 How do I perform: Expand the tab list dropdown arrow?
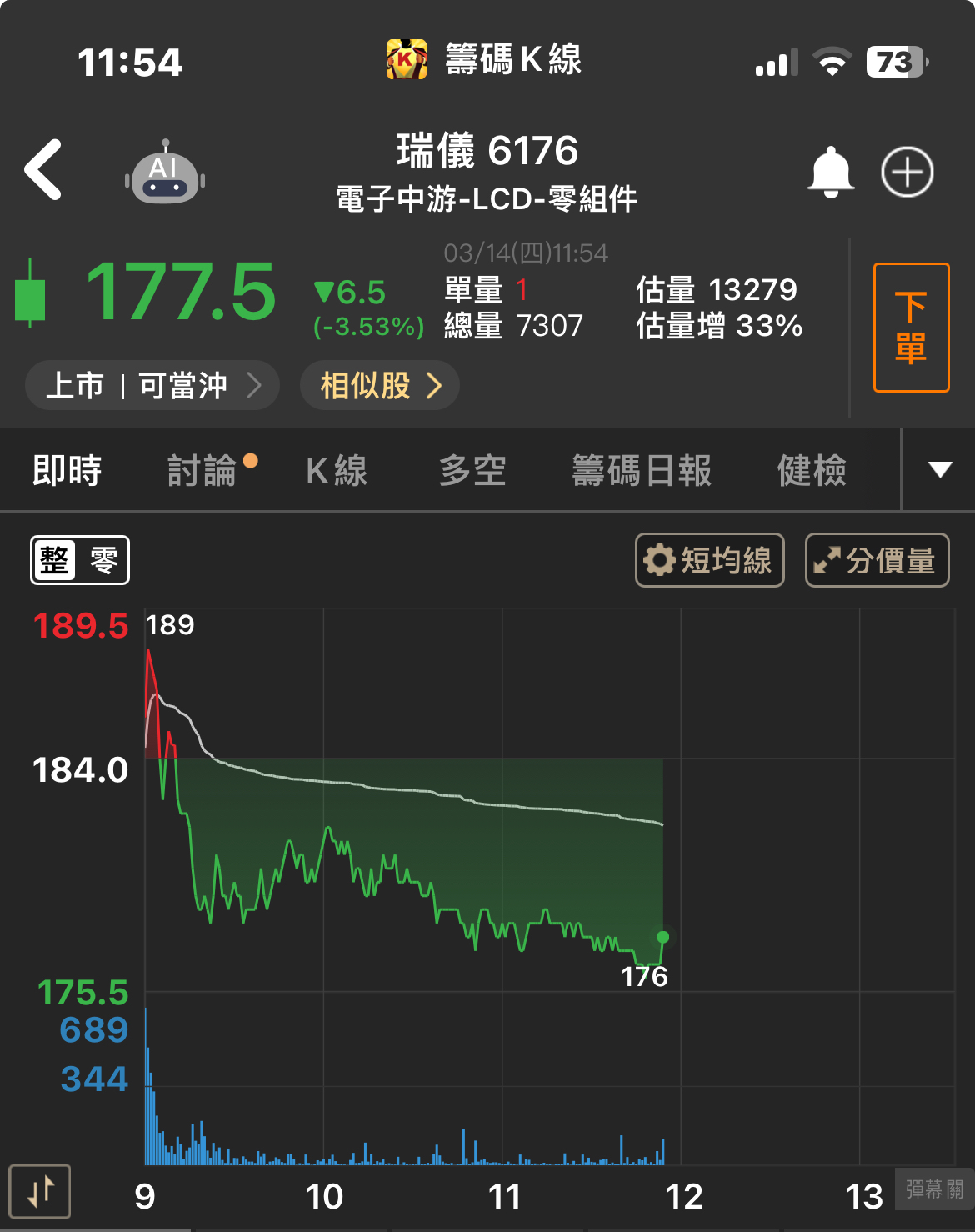(x=939, y=470)
